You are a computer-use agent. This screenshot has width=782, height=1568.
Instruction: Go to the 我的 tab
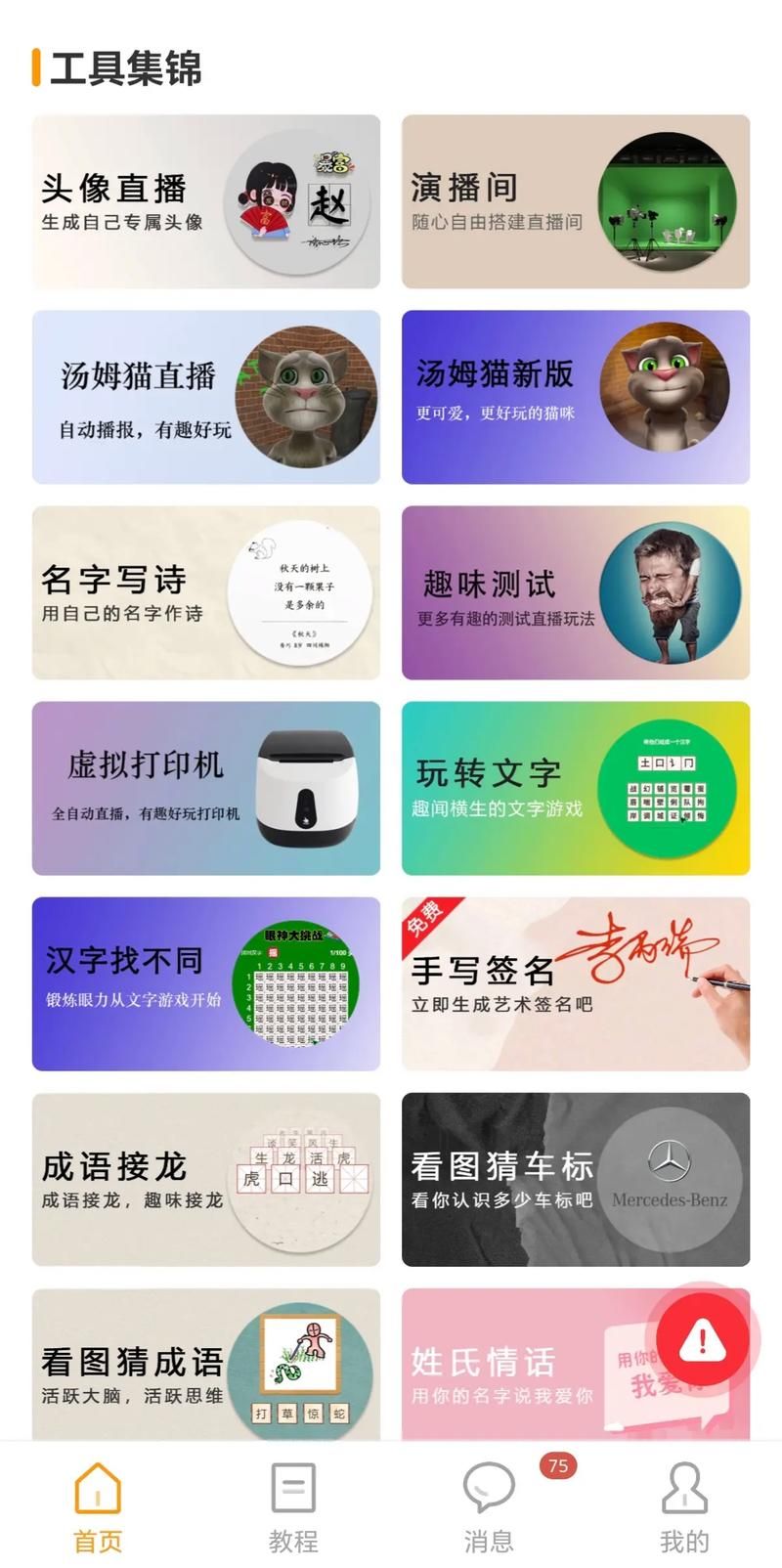(684, 1505)
